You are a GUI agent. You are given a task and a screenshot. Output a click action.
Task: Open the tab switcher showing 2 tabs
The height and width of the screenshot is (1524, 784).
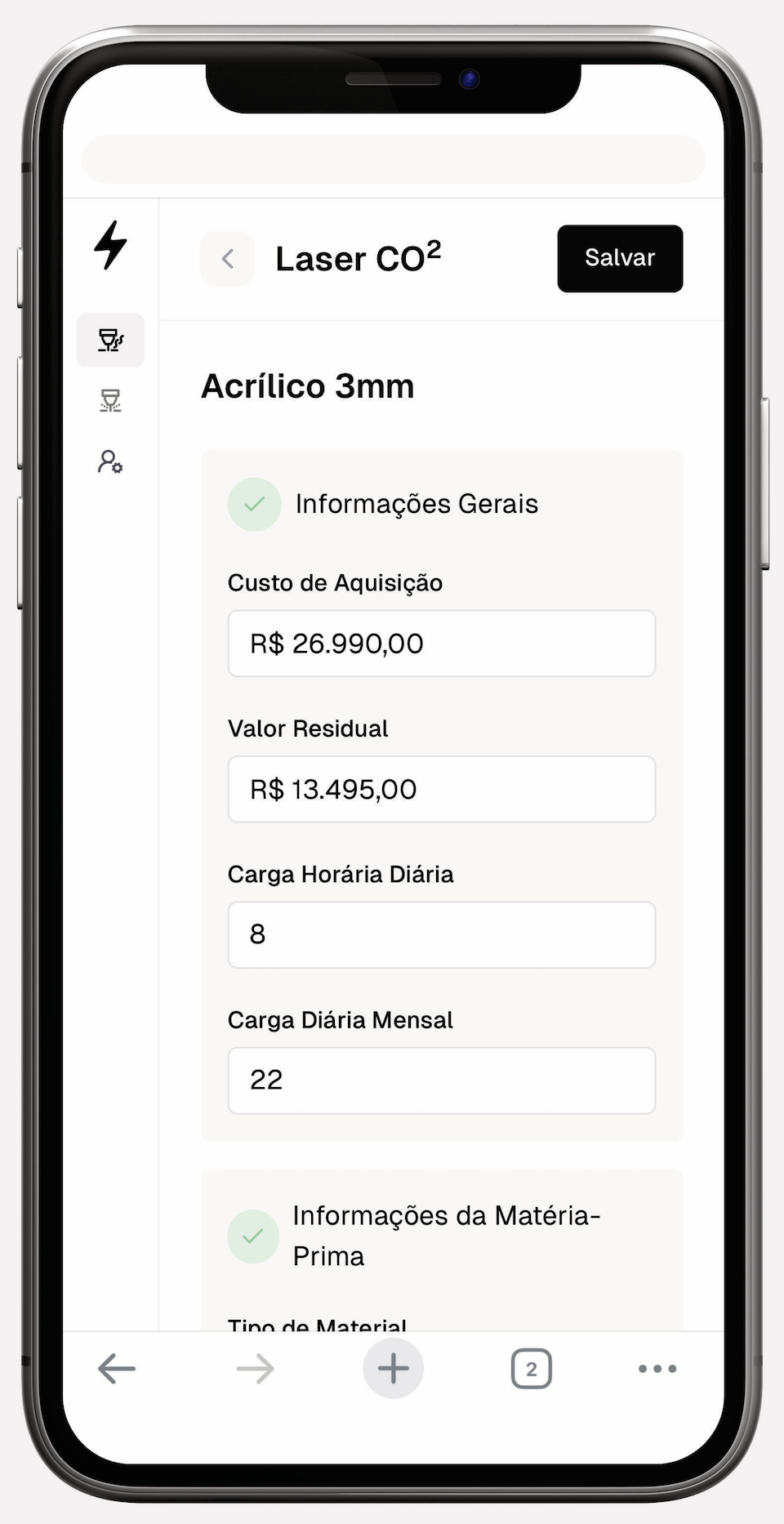(x=531, y=1369)
